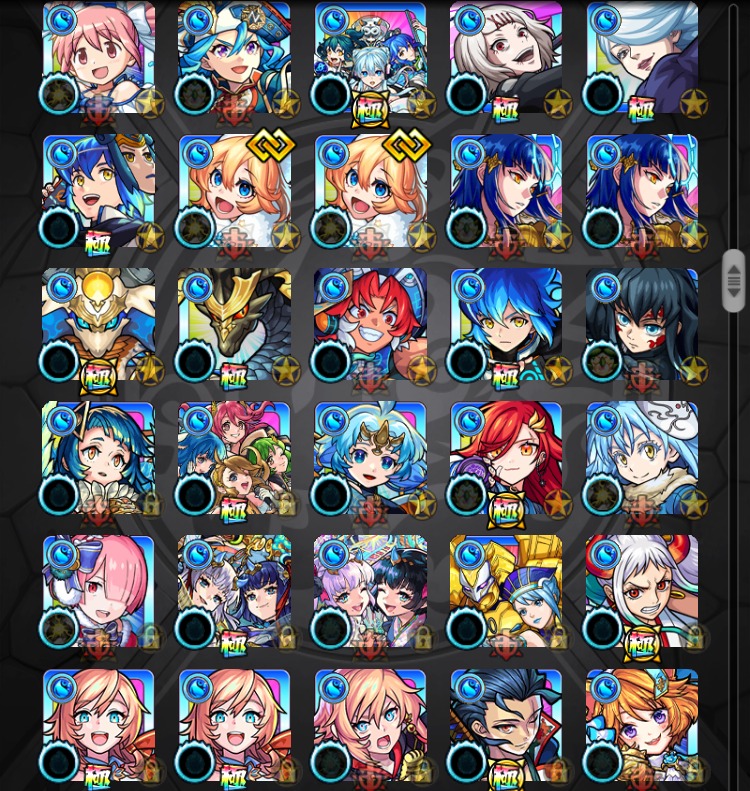Image resolution: width=750 pixels, height=791 pixels.
Task: Open the black and gold dragon tile
Action: 235,324
